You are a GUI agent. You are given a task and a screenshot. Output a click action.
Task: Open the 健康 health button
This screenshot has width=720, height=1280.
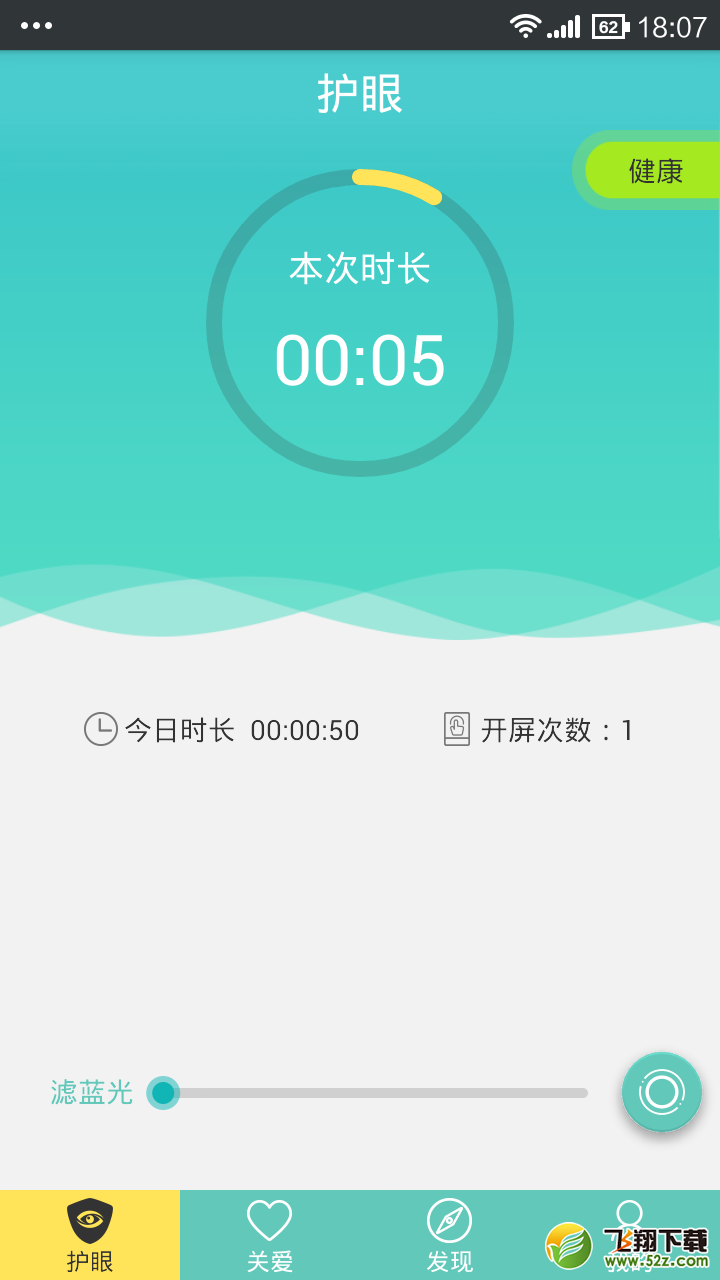click(x=652, y=170)
